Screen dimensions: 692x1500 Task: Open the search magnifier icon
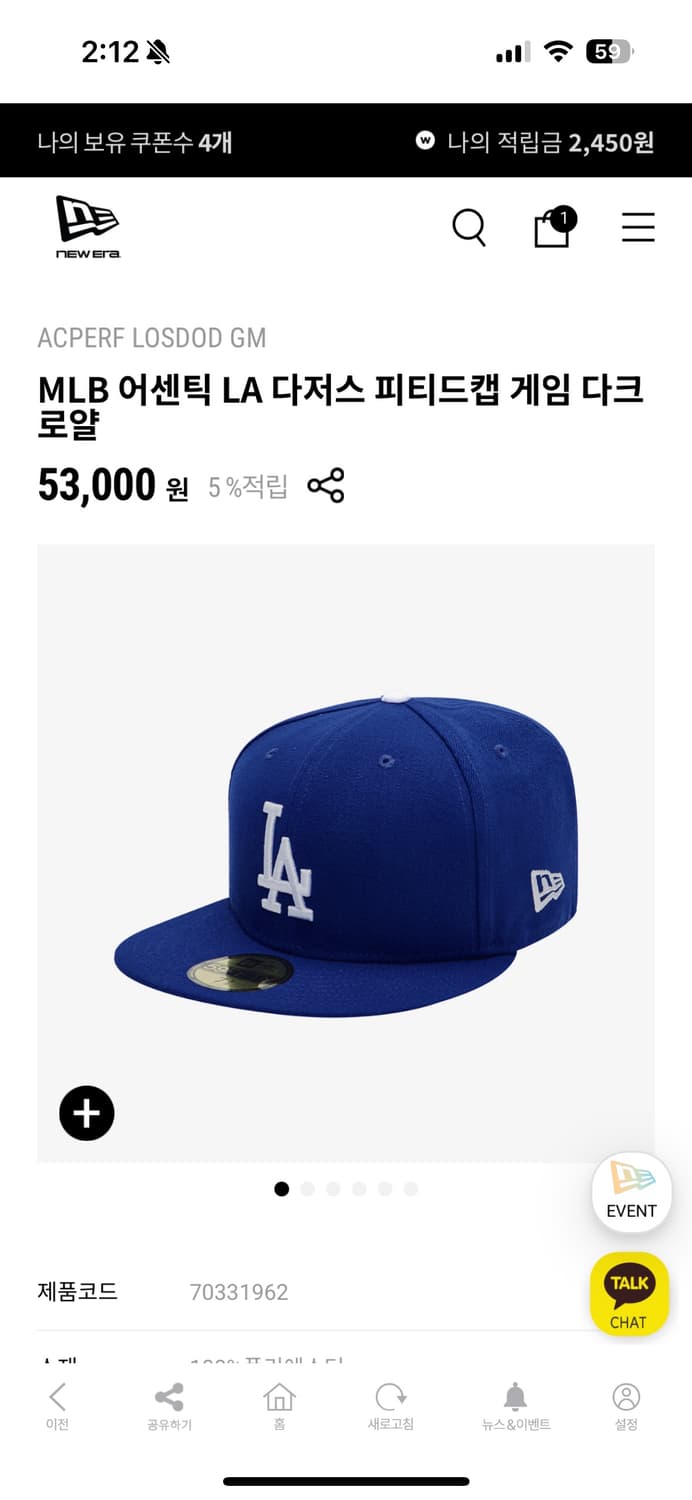point(468,228)
